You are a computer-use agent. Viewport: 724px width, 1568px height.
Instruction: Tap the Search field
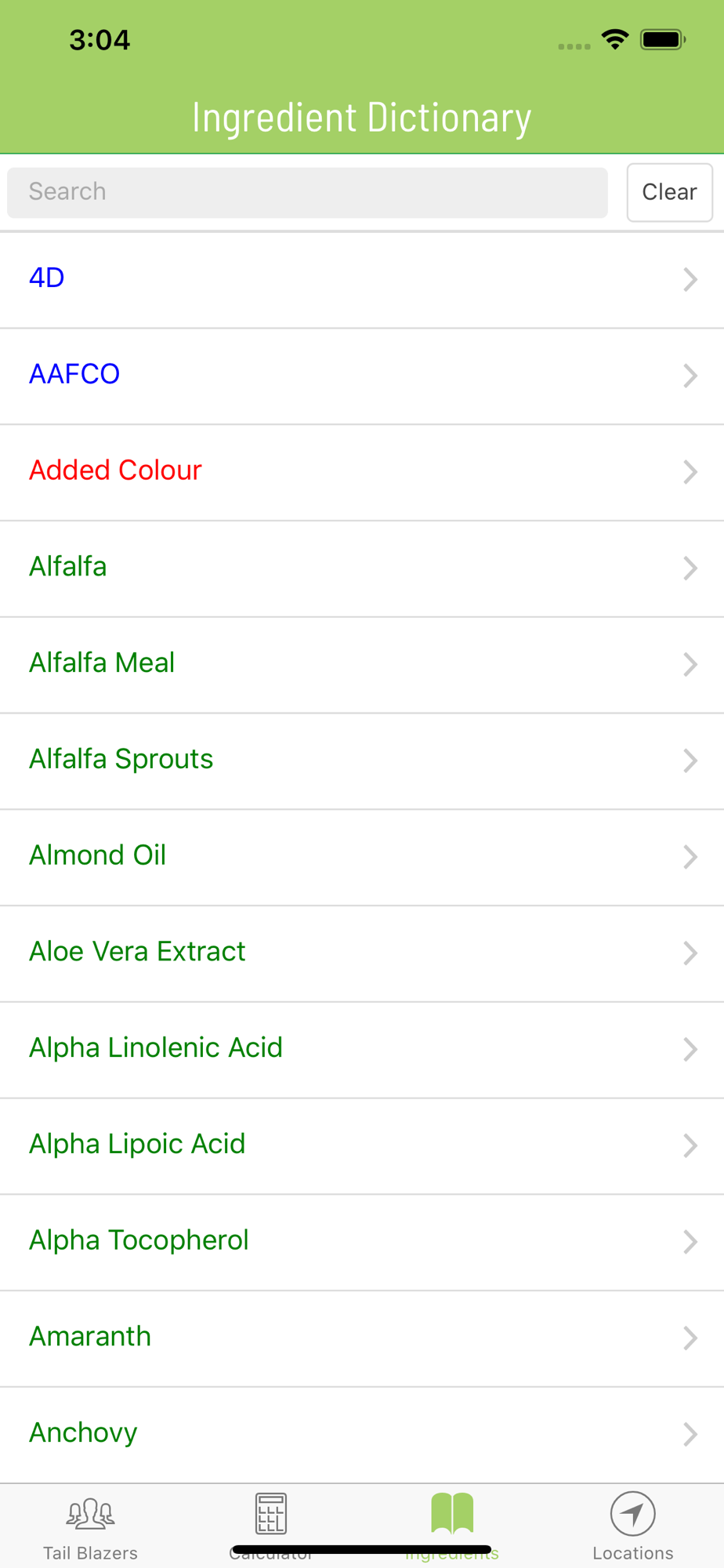307,192
